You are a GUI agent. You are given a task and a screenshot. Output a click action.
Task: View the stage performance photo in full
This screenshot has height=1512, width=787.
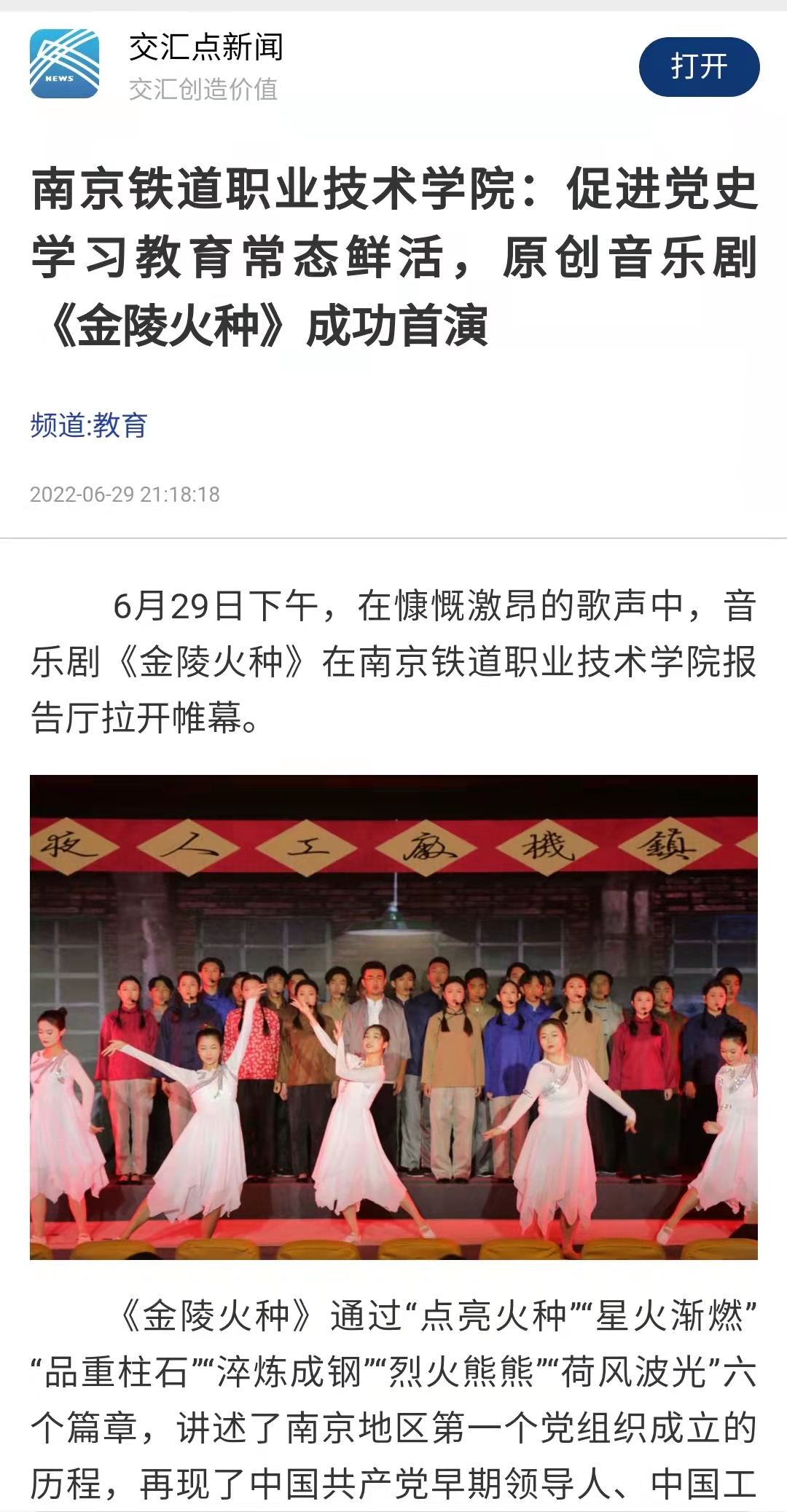coord(393,1017)
